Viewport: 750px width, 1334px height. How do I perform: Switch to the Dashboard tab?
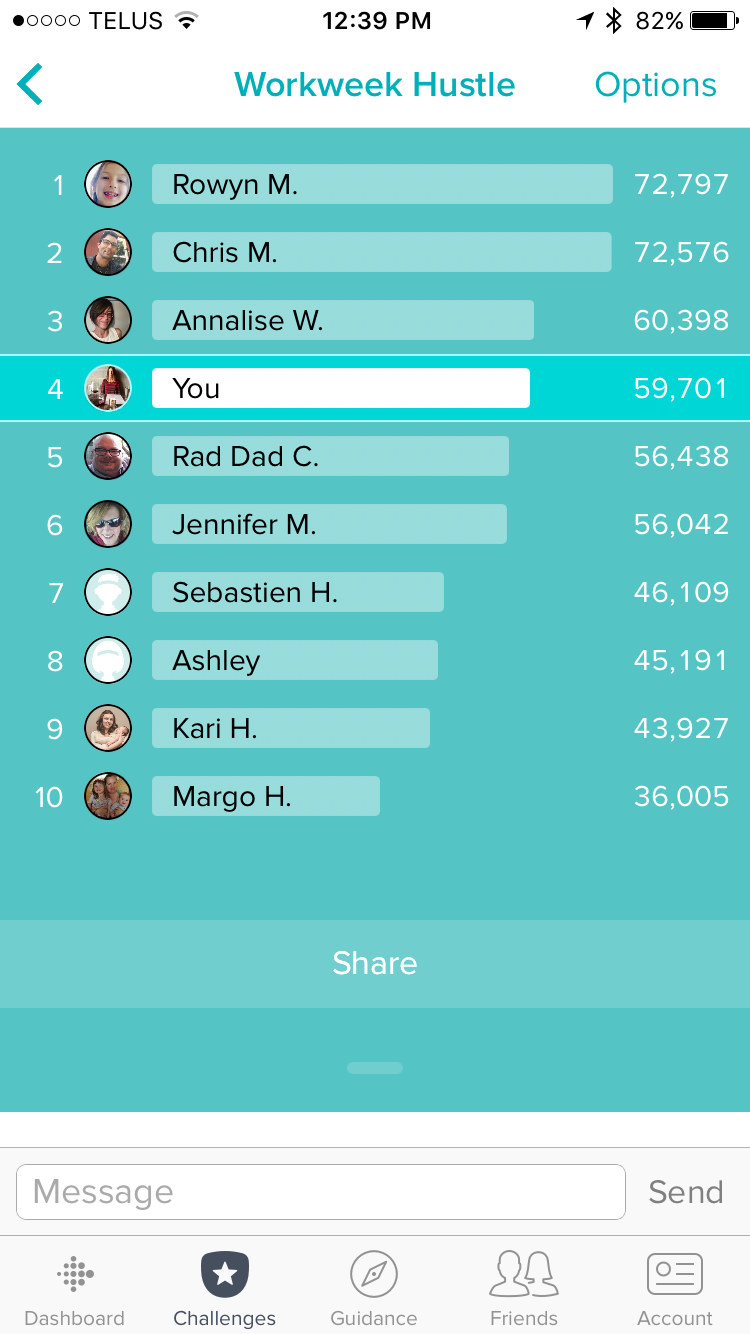coord(75,1290)
